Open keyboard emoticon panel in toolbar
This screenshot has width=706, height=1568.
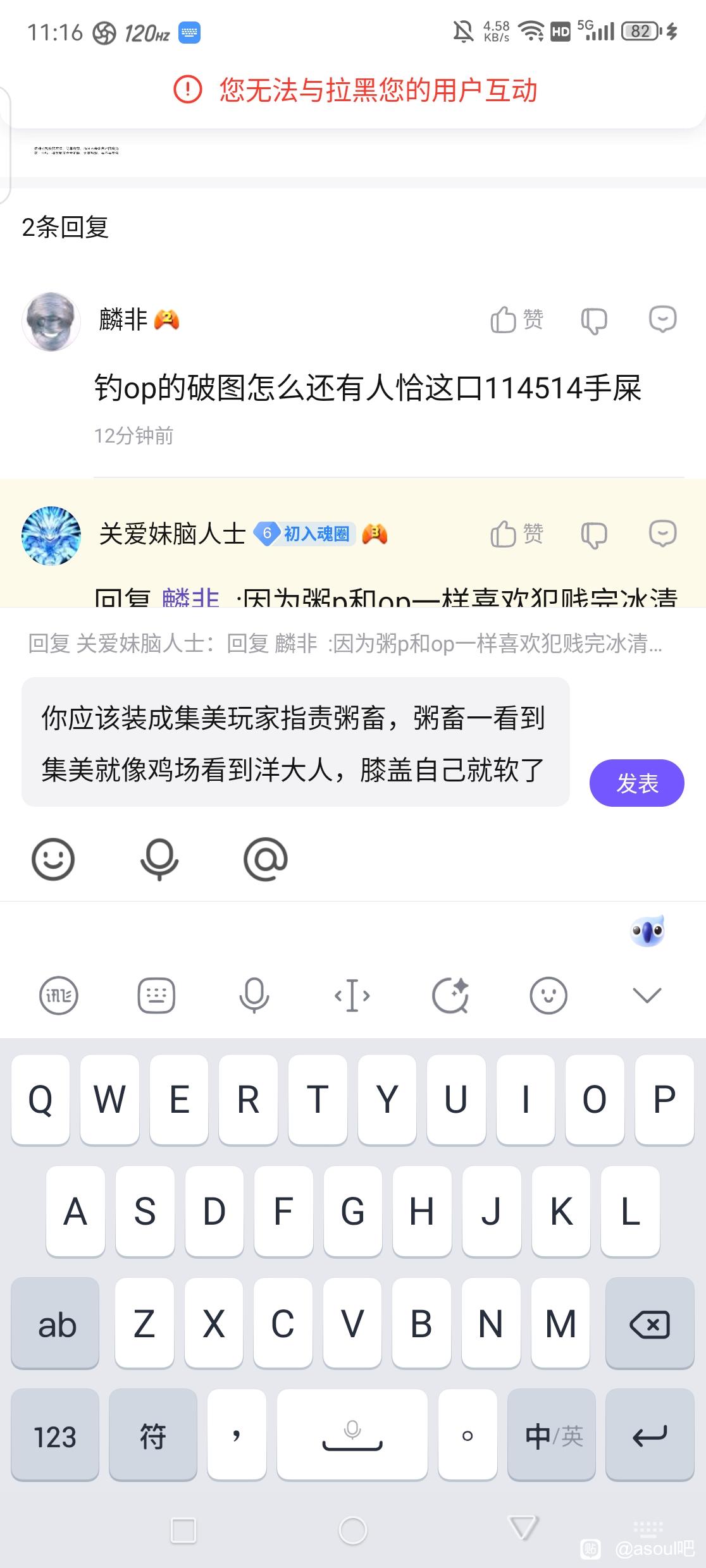point(548,996)
